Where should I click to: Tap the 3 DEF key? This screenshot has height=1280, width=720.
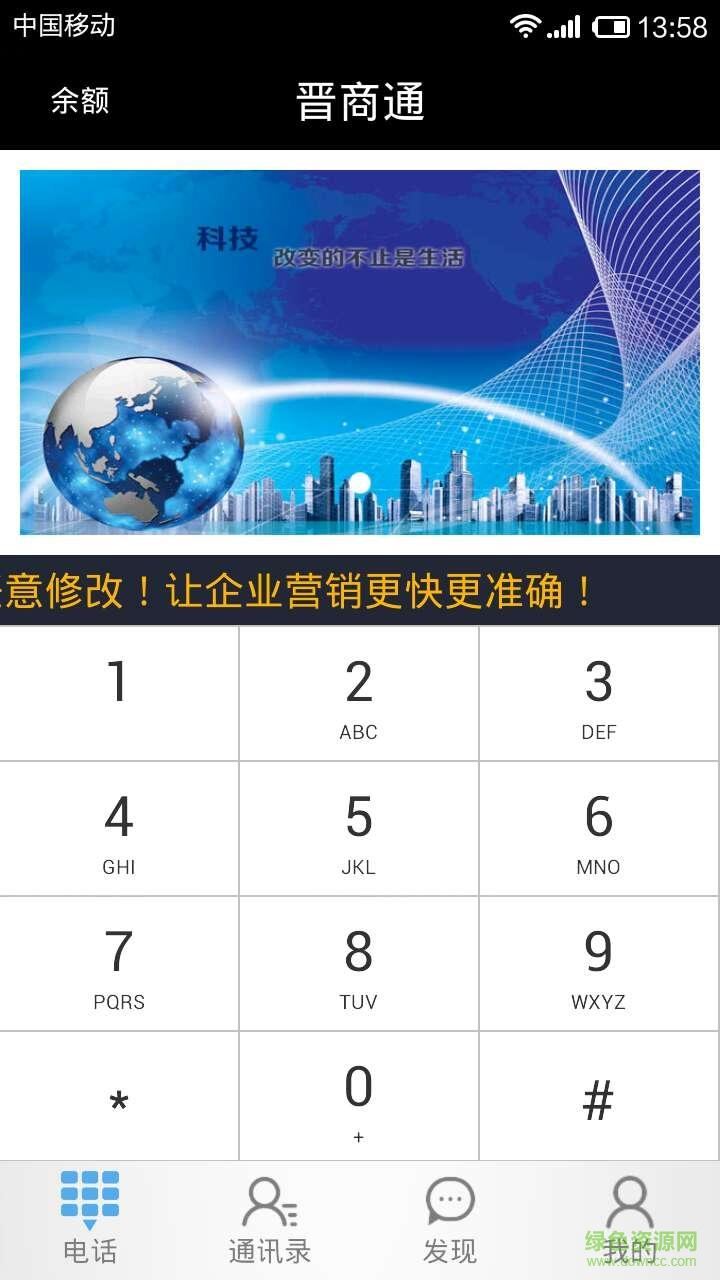(599, 695)
